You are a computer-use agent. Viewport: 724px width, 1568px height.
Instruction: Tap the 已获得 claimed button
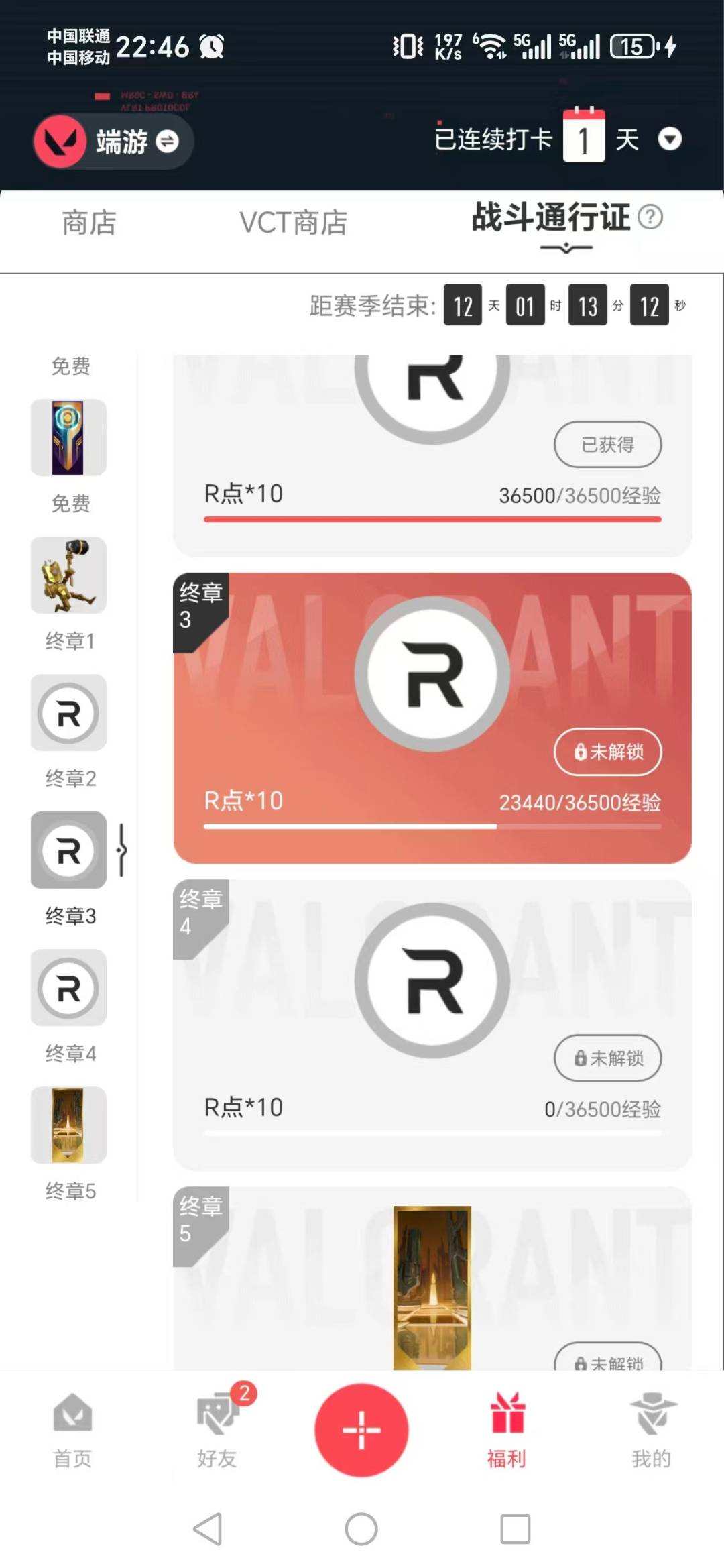tap(607, 443)
